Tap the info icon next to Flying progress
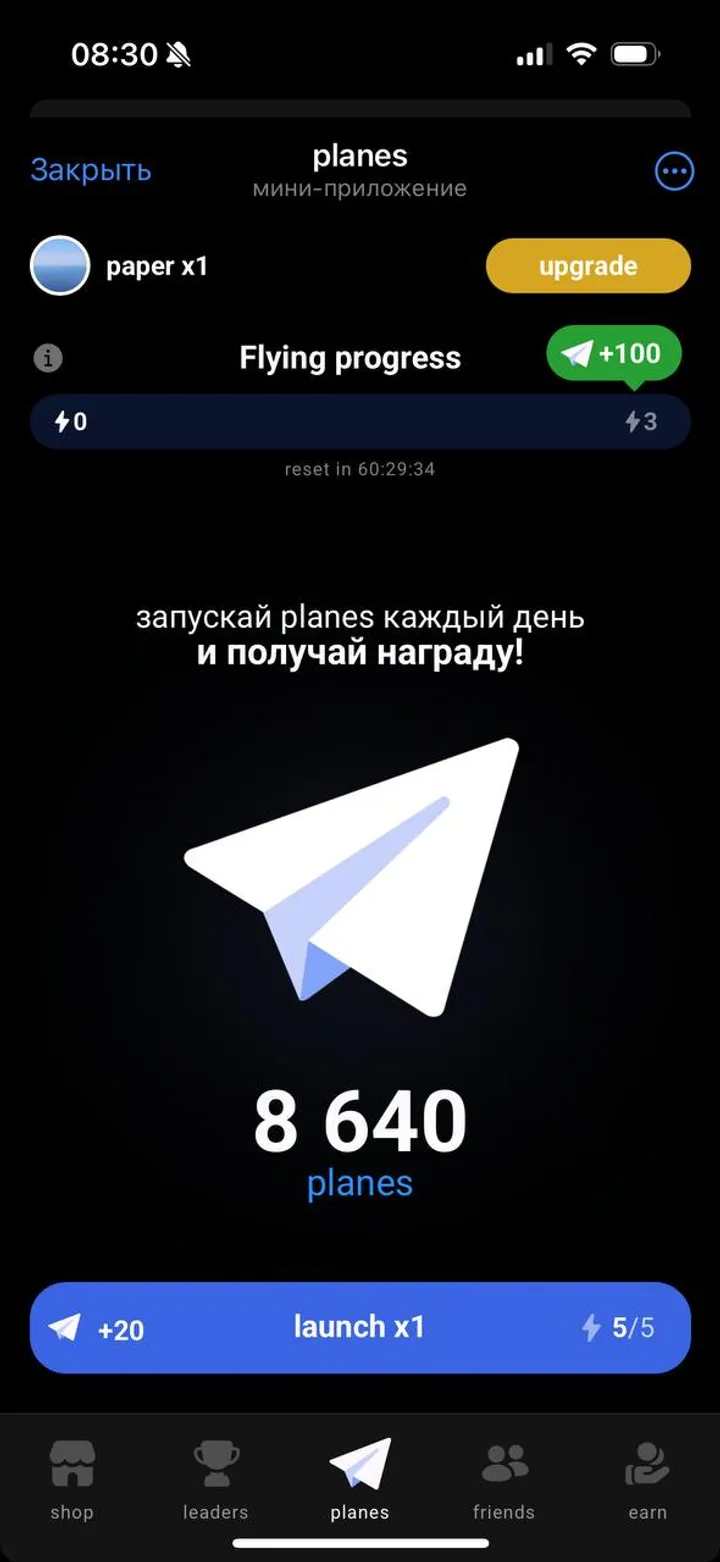The height and width of the screenshot is (1562, 720). 48,357
